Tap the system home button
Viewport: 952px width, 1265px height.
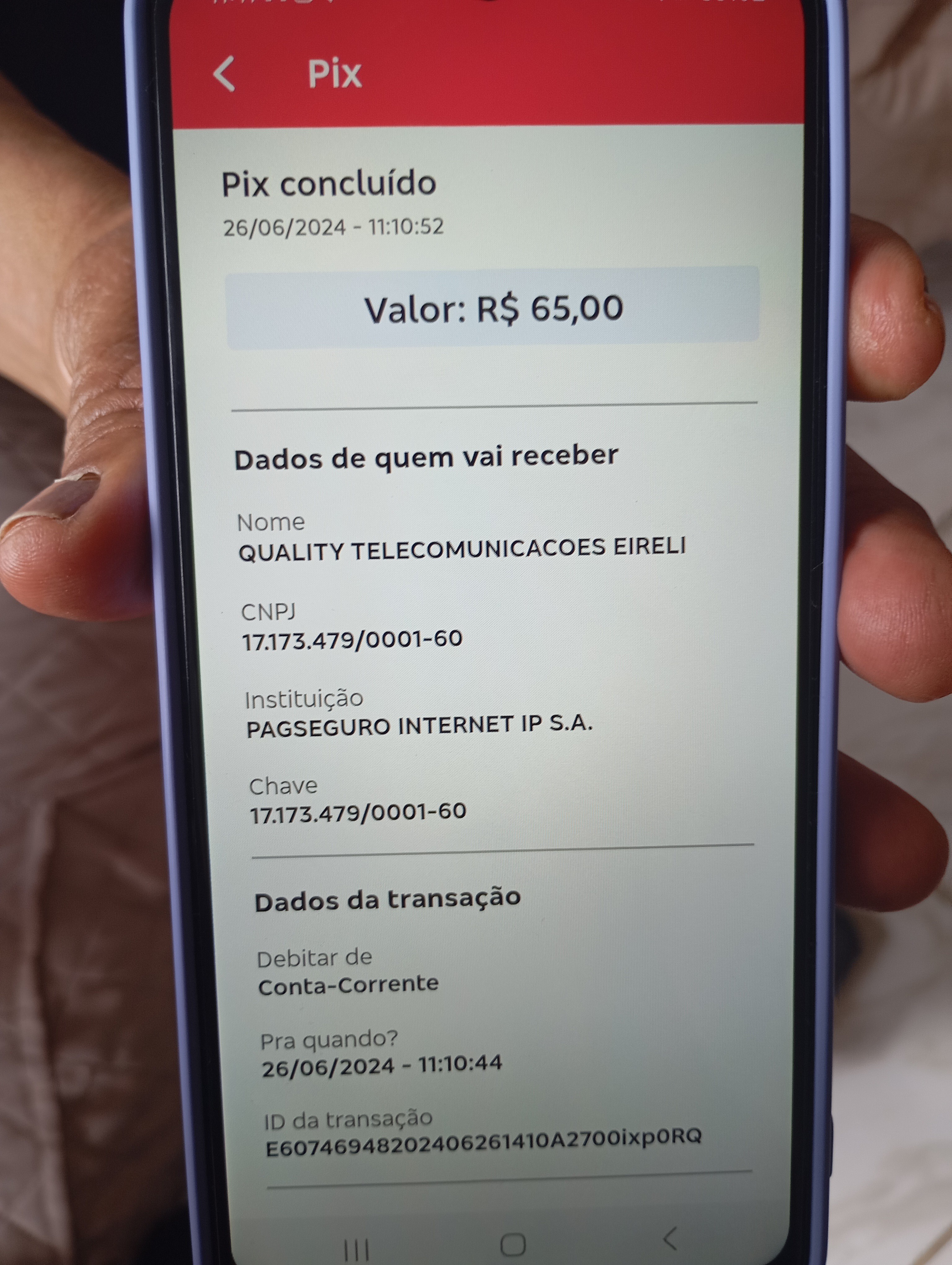tap(513, 1244)
